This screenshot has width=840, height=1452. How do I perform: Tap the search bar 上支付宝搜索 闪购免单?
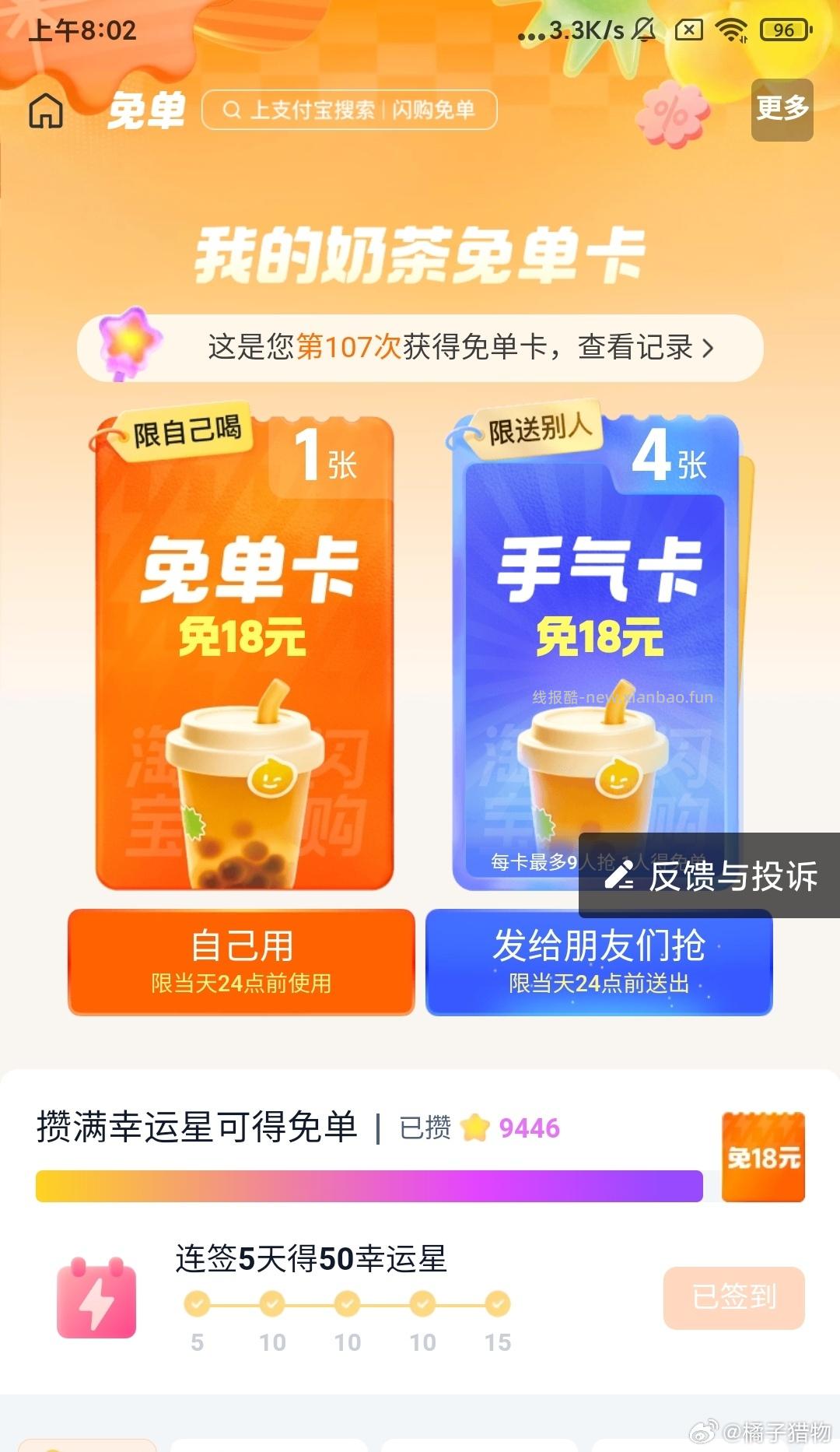coord(350,110)
